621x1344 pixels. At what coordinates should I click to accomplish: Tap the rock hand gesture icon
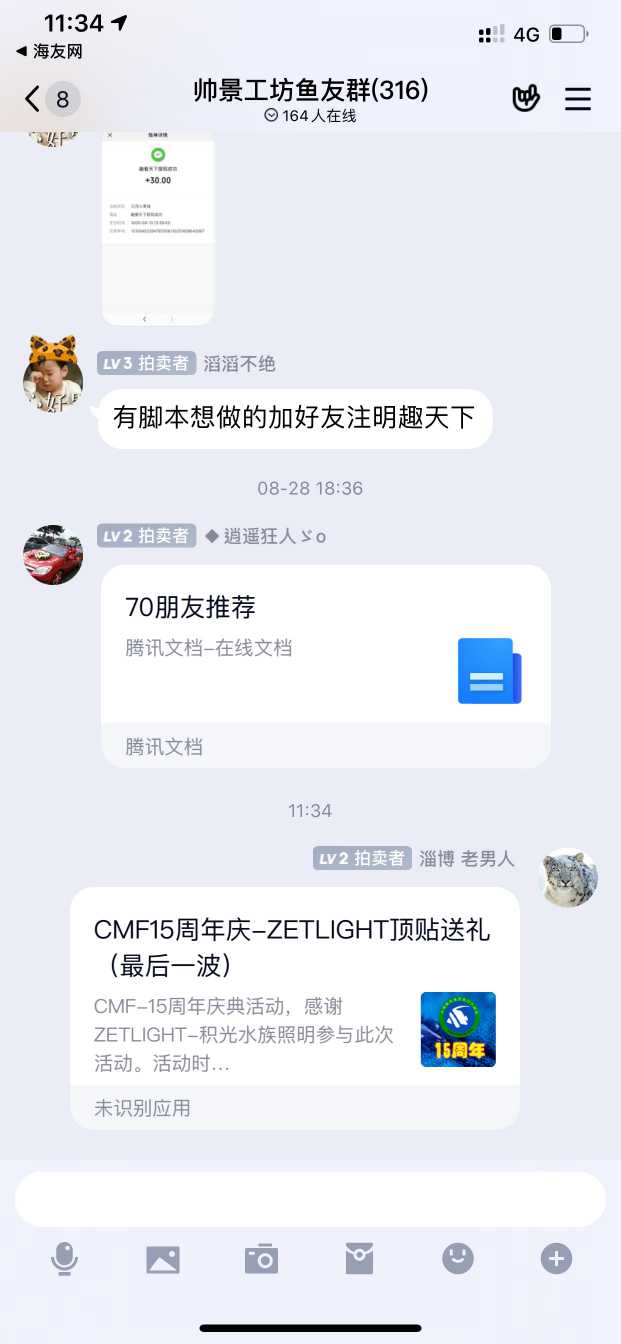[526, 98]
